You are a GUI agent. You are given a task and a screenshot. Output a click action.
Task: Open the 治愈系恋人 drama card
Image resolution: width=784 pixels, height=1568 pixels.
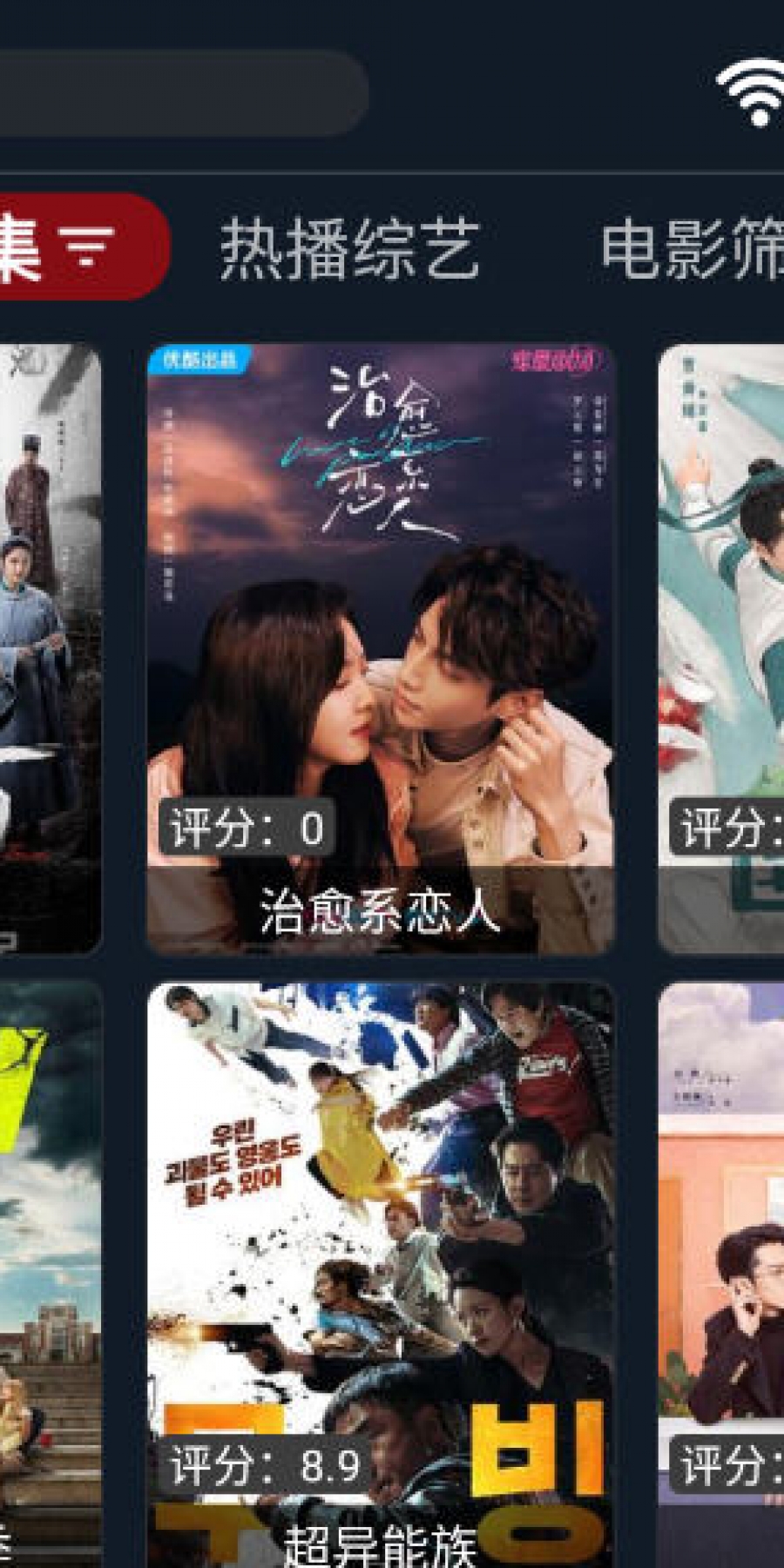(x=381, y=649)
